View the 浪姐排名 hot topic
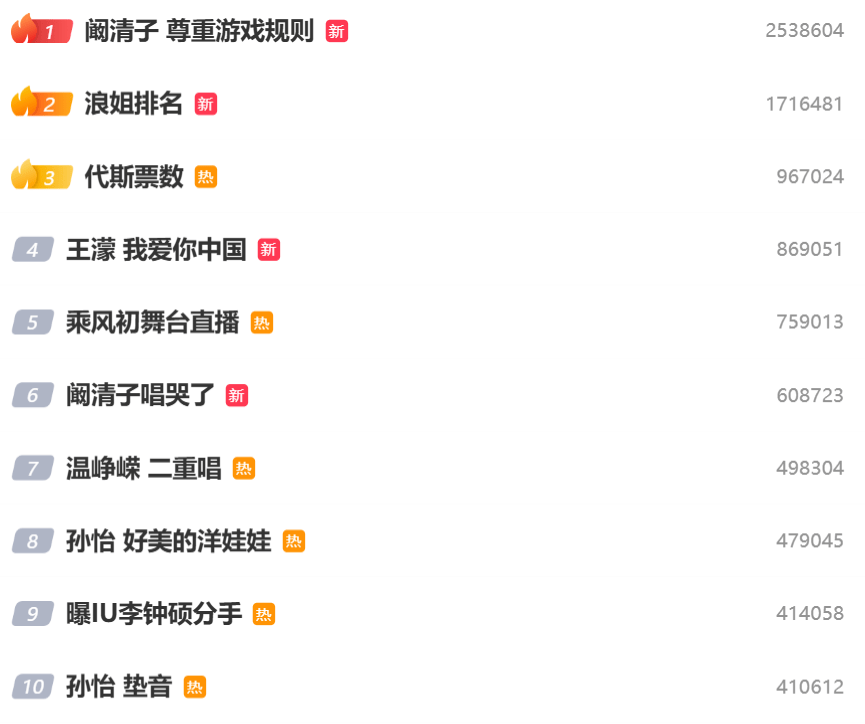The height and width of the screenshot is (724, 865). [133, 104]
